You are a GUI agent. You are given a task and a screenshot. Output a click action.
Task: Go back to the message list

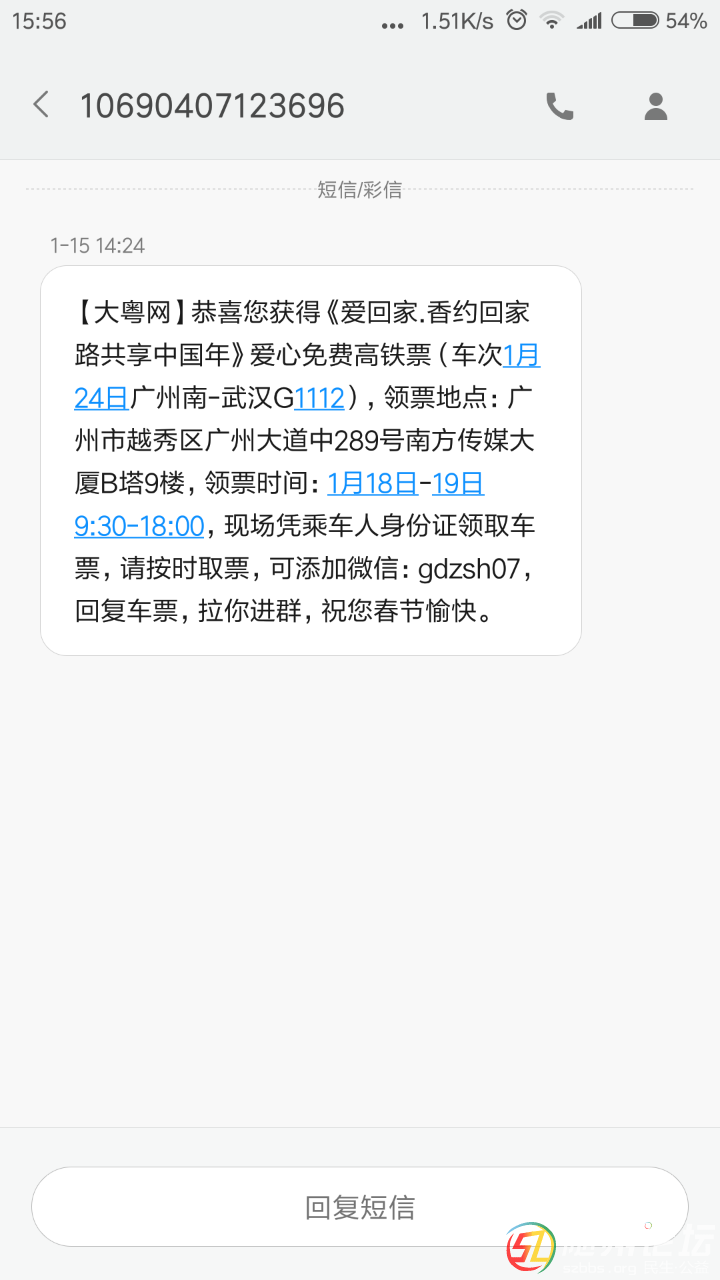(x=41, y=105)
